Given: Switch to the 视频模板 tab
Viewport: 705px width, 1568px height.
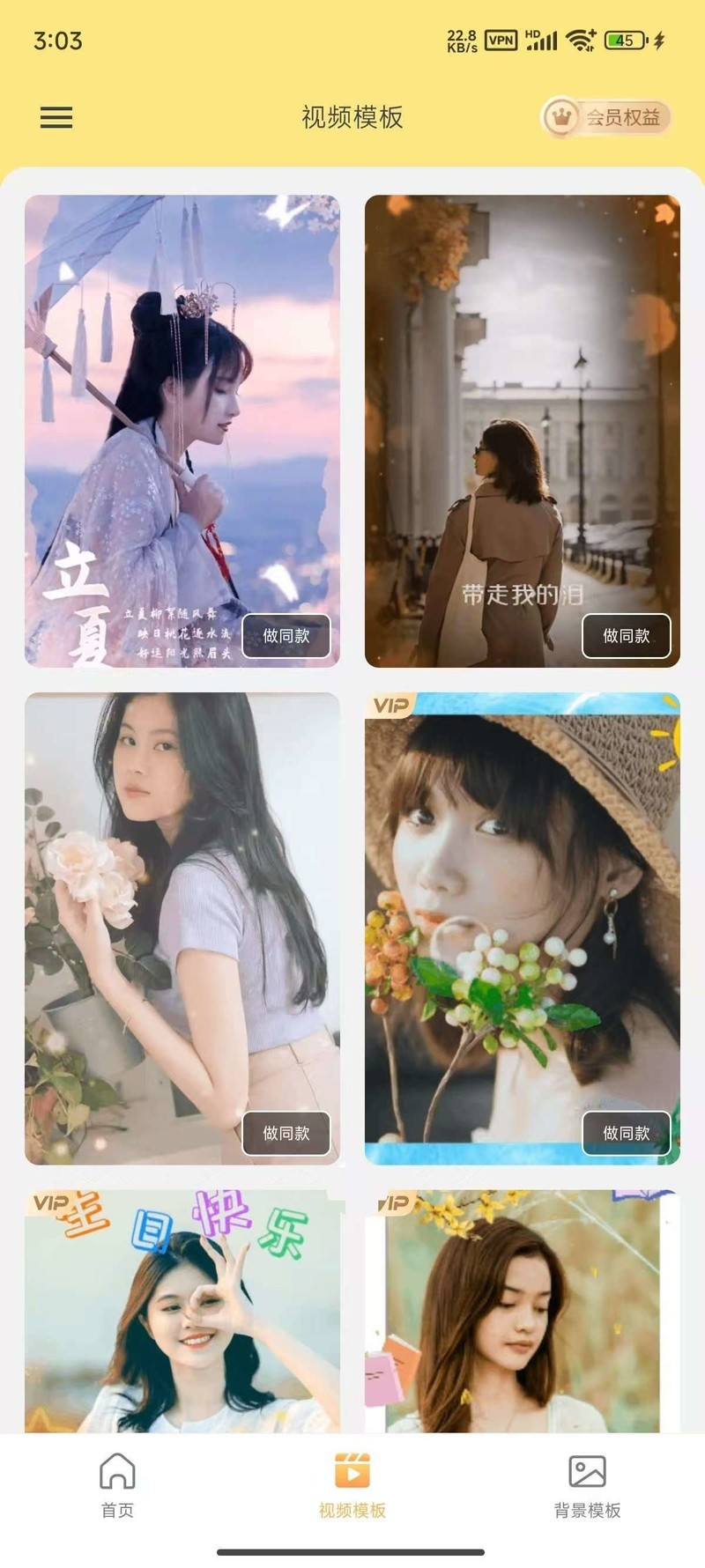Looking at the screenshot, I should [352, 1489].
